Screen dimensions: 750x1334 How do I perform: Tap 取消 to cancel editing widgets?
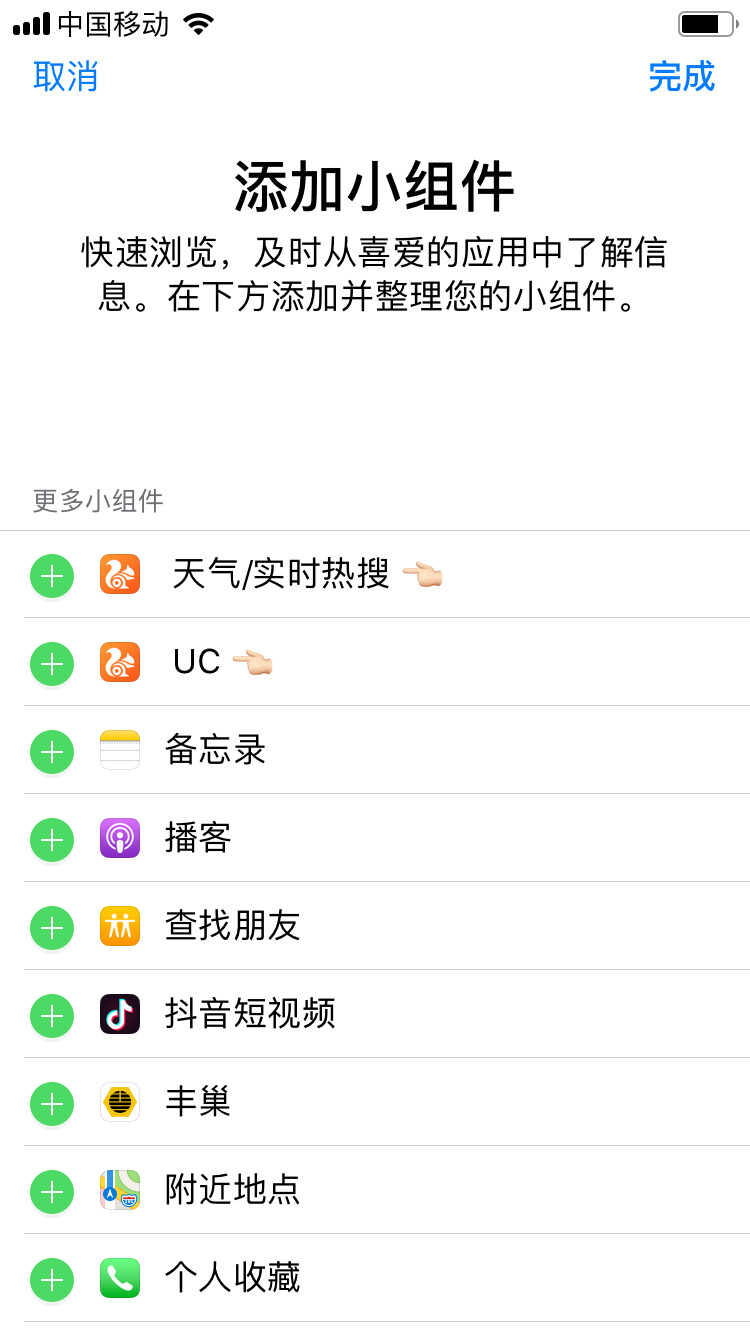point(66,77)
